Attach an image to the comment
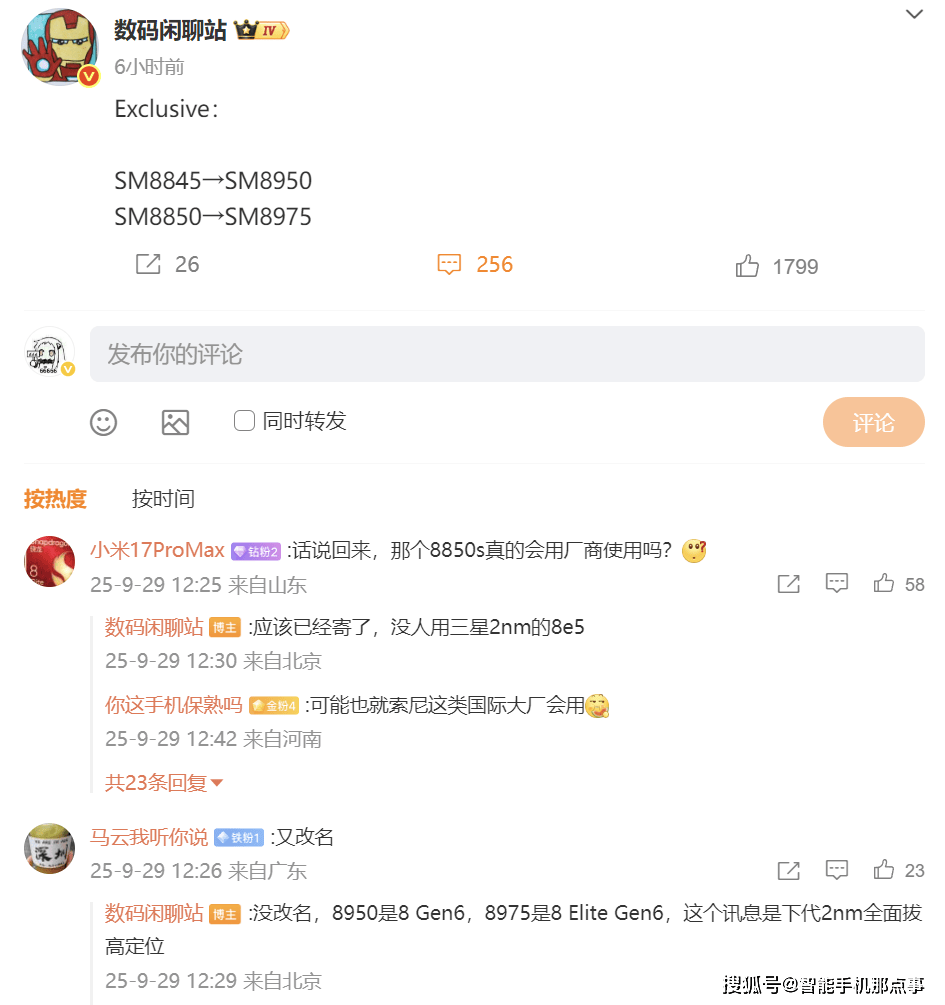This screenshot has width=945, height=1005. [175, 422]
